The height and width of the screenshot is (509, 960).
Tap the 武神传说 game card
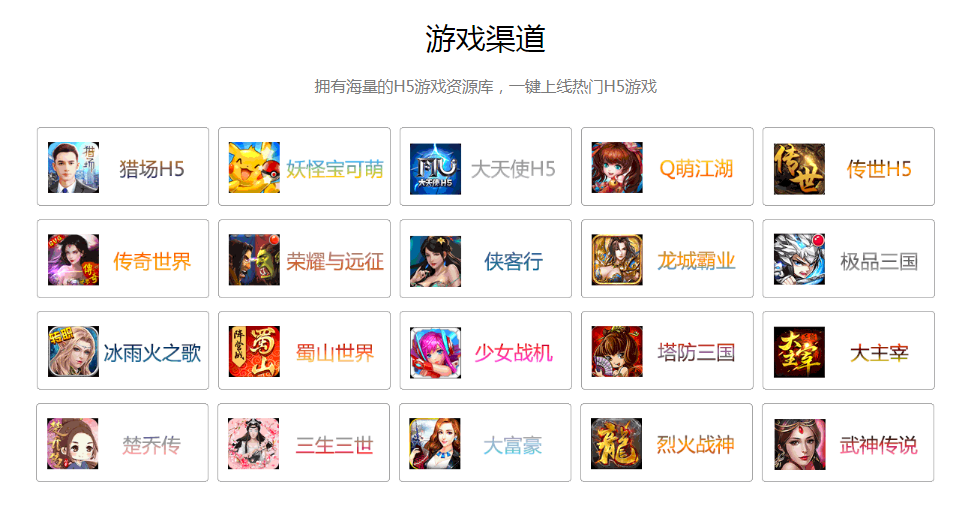coord(848,443)
